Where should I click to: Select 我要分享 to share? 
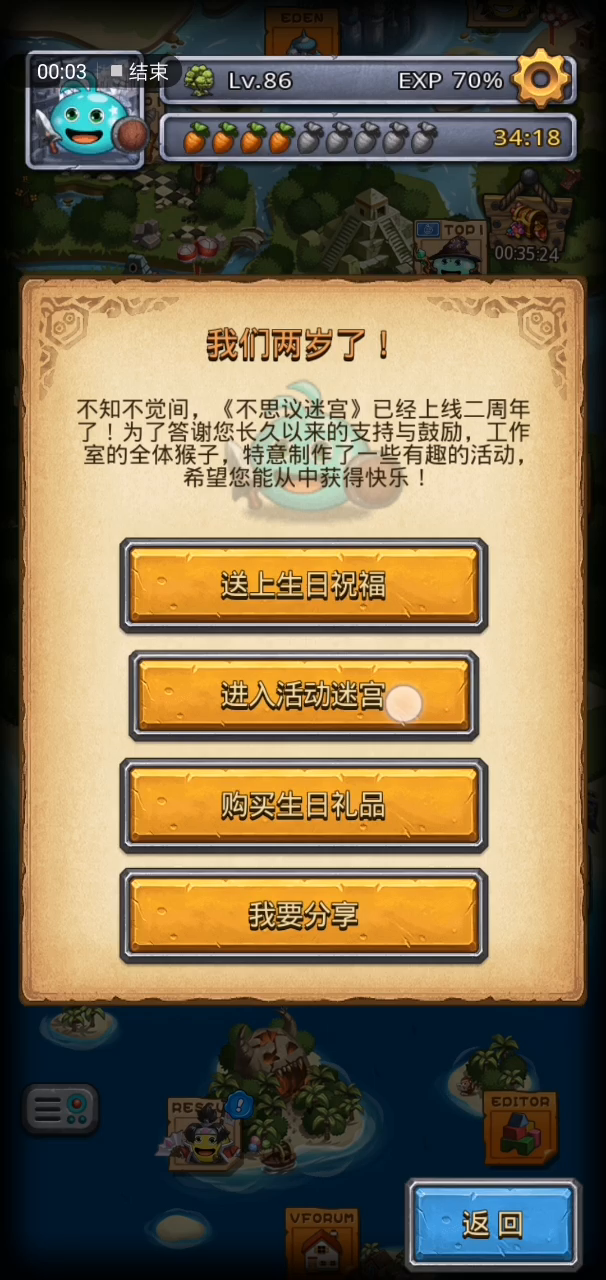(x=303, y=916)
